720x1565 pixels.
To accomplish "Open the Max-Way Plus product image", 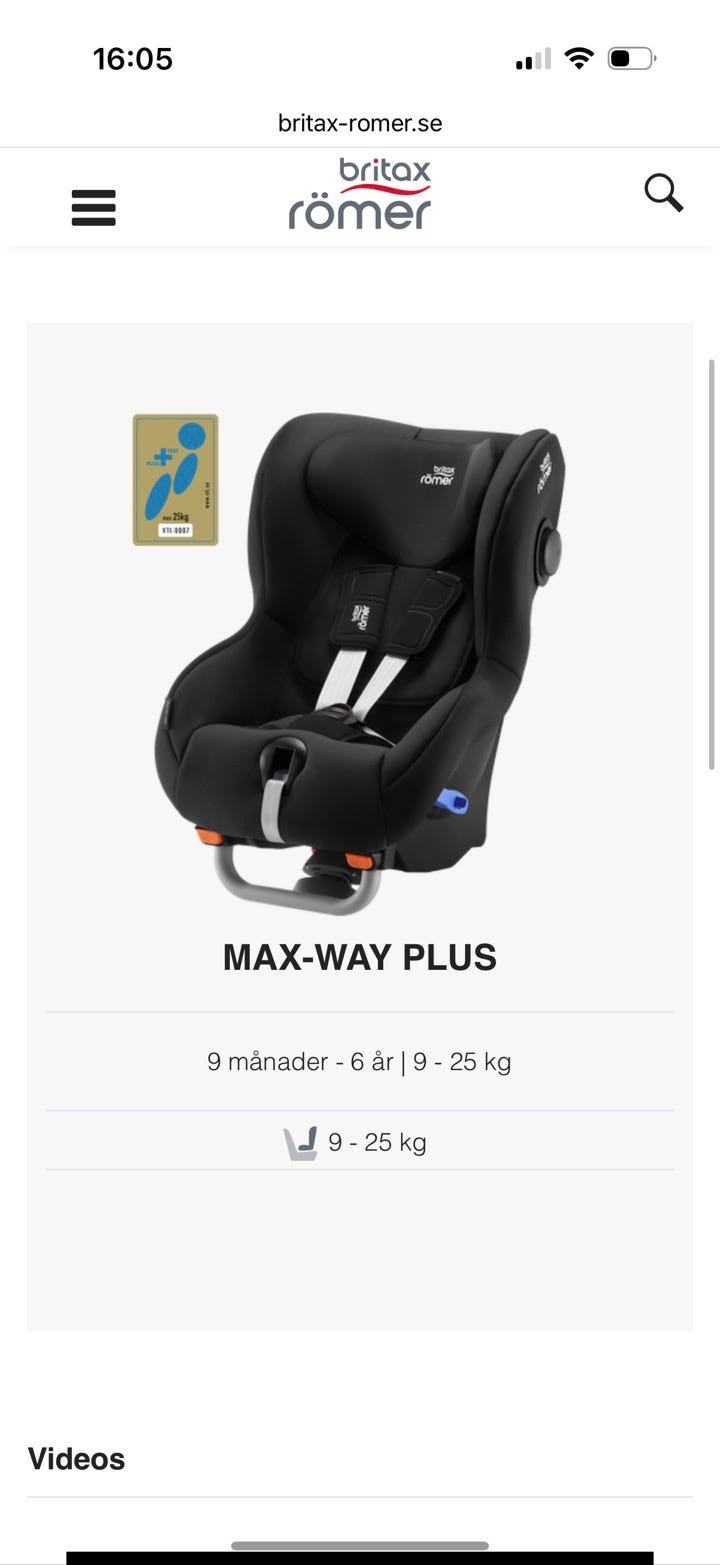I will pyautogui.click(x=360, y=660).
